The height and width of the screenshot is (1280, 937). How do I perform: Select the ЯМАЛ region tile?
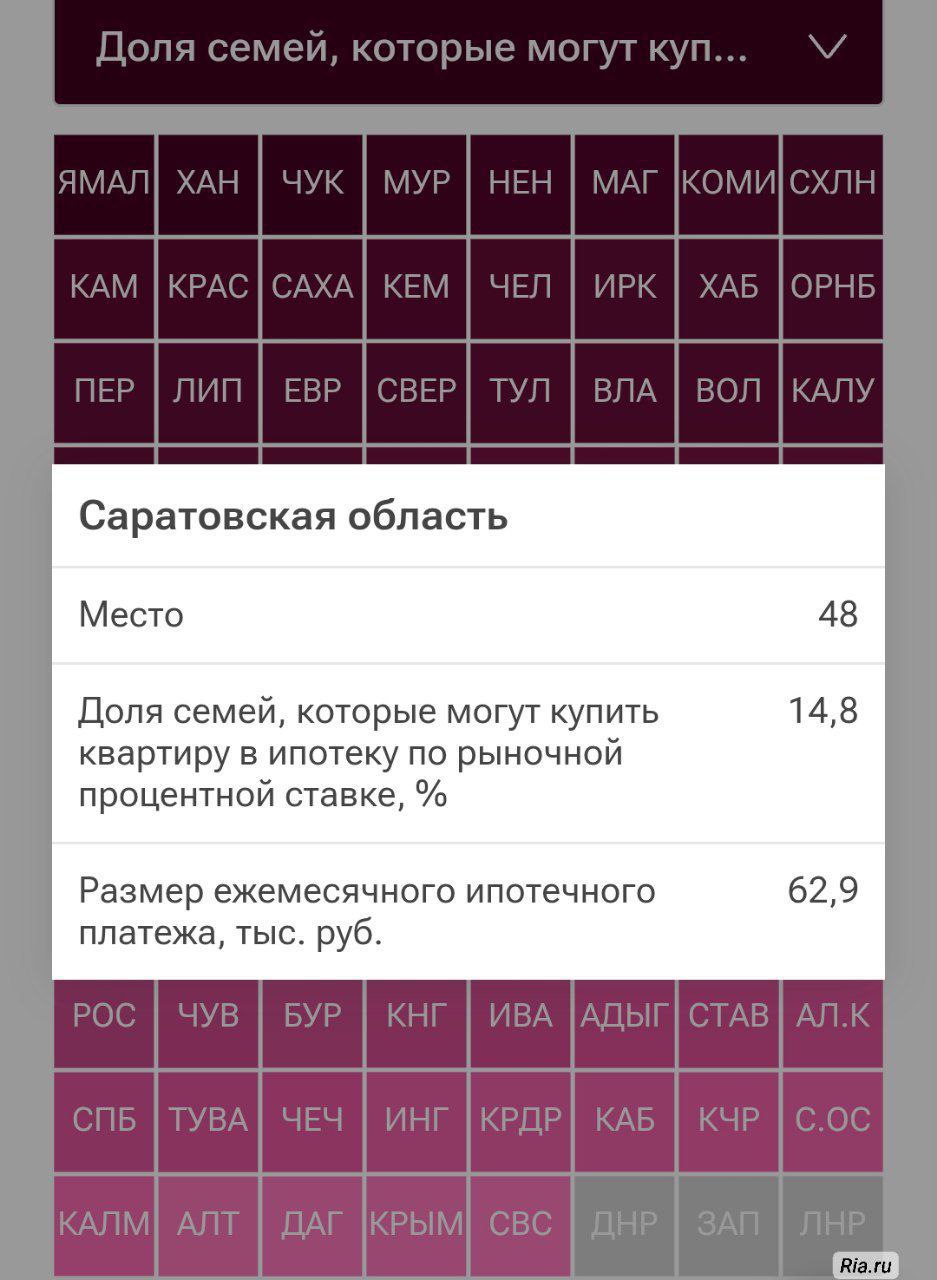coord(104,183)
